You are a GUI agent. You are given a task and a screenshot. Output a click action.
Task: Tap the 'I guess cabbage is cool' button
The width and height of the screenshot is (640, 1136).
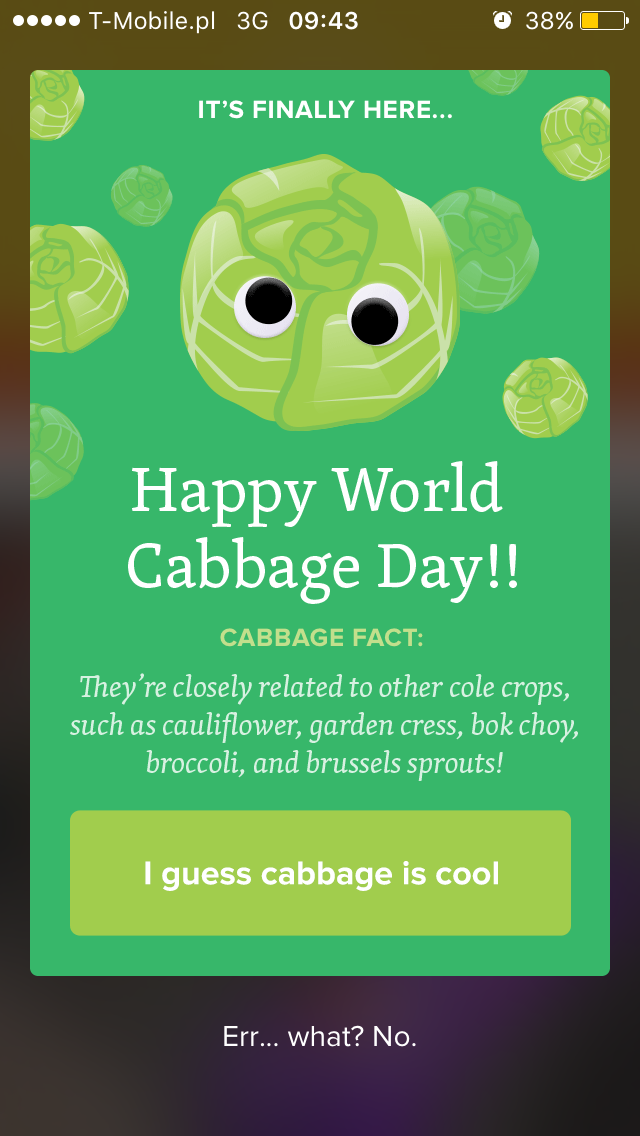pos(320,873)
